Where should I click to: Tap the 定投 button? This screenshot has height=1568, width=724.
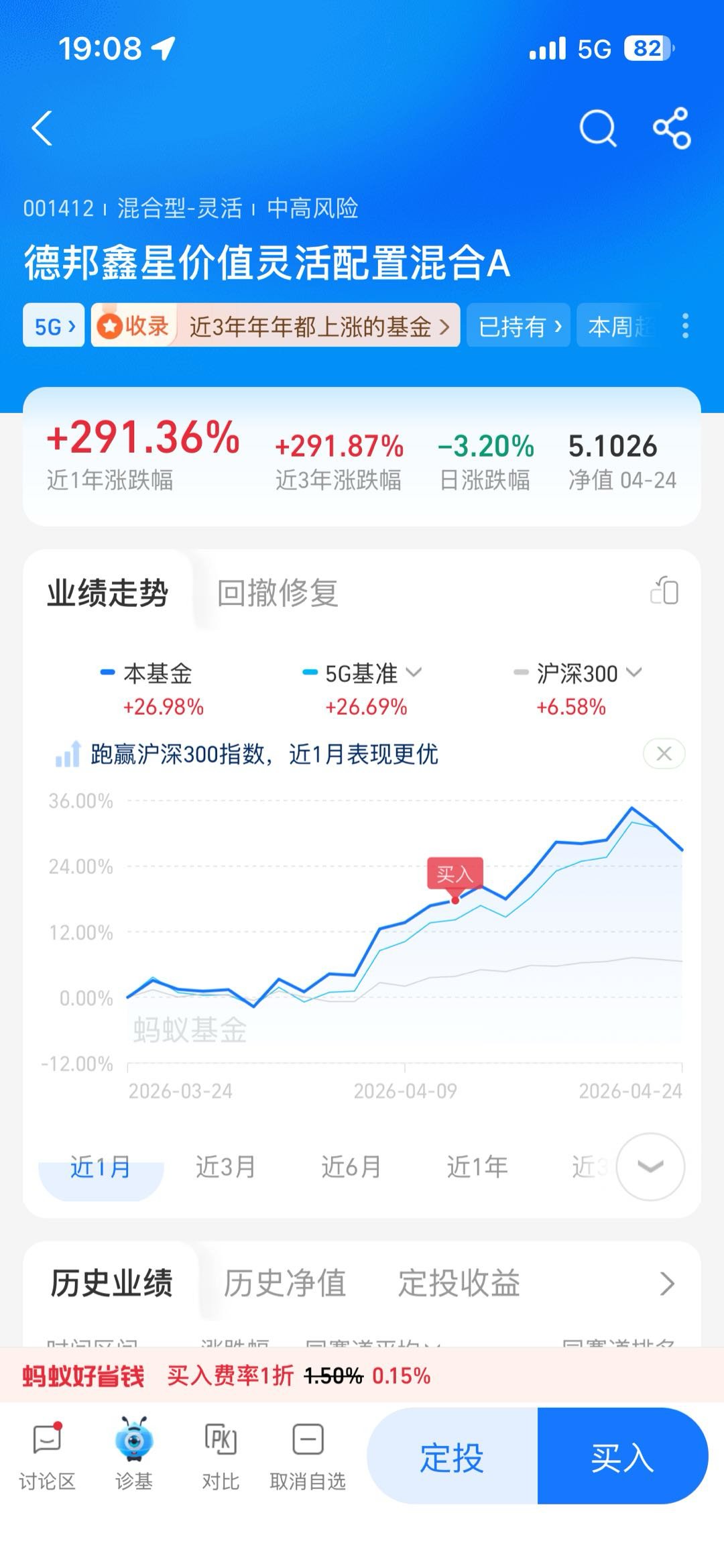452,1458
